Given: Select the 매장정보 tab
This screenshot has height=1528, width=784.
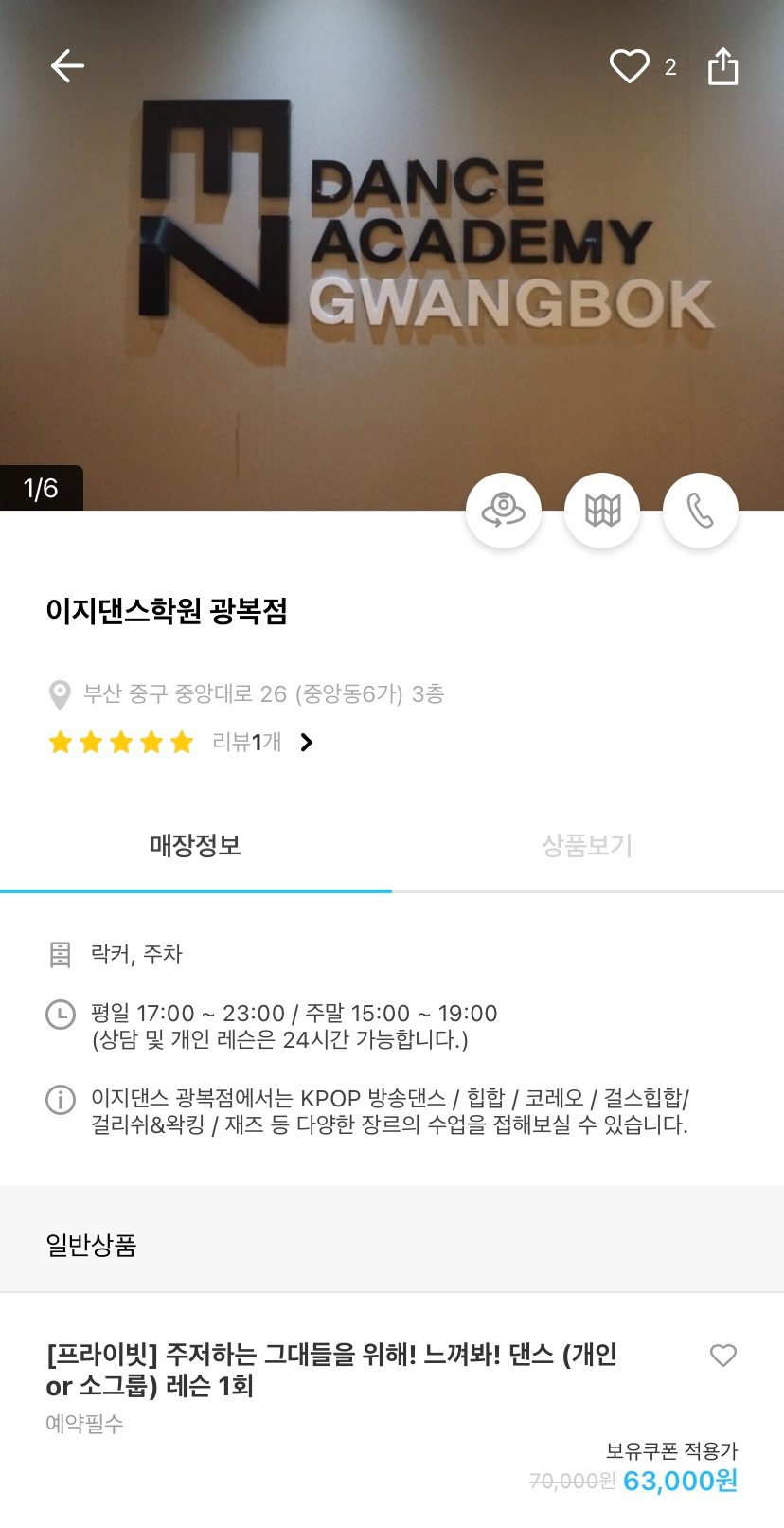Looking at the screenshot, I should pyautogui.click(x=195, y=846).
